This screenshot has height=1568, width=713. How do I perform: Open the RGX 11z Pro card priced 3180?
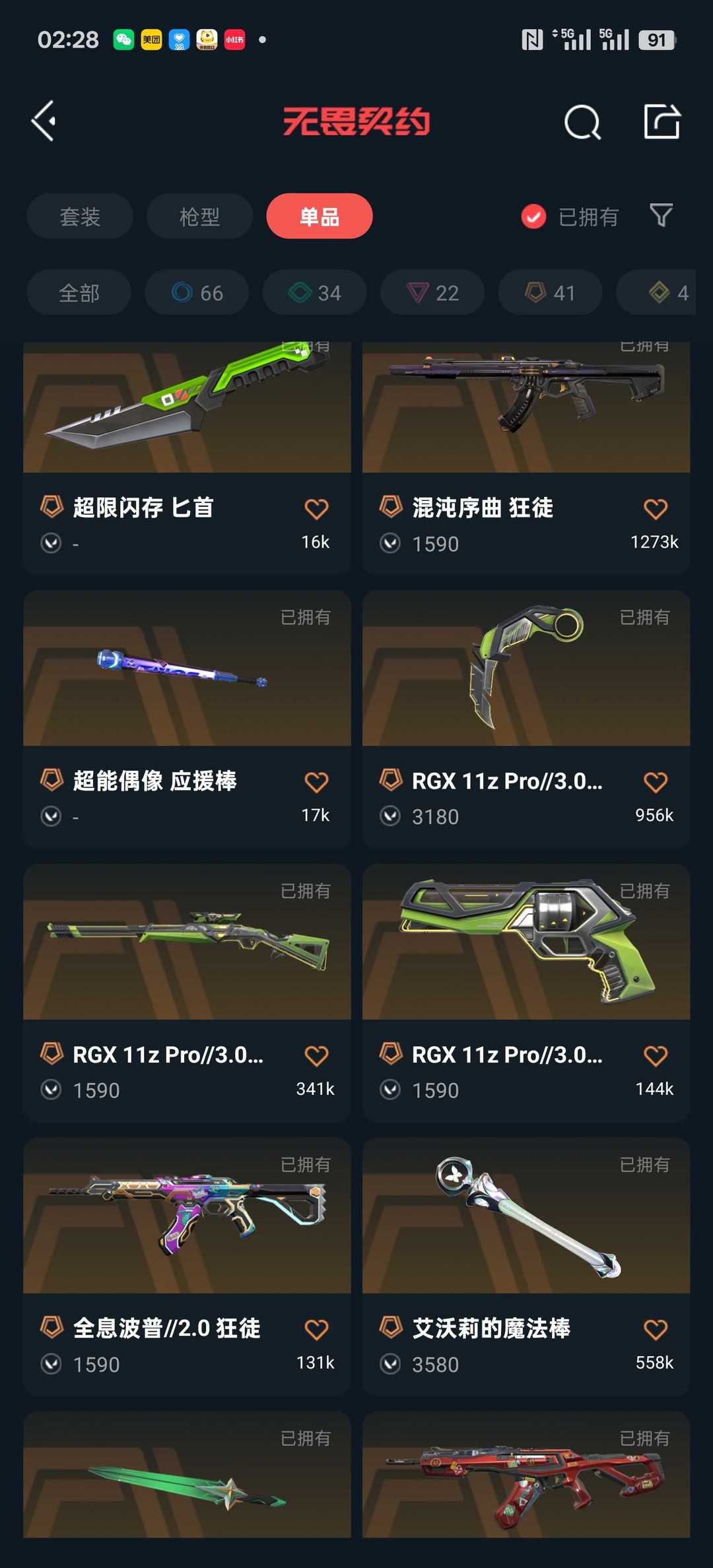coord(526,719)
